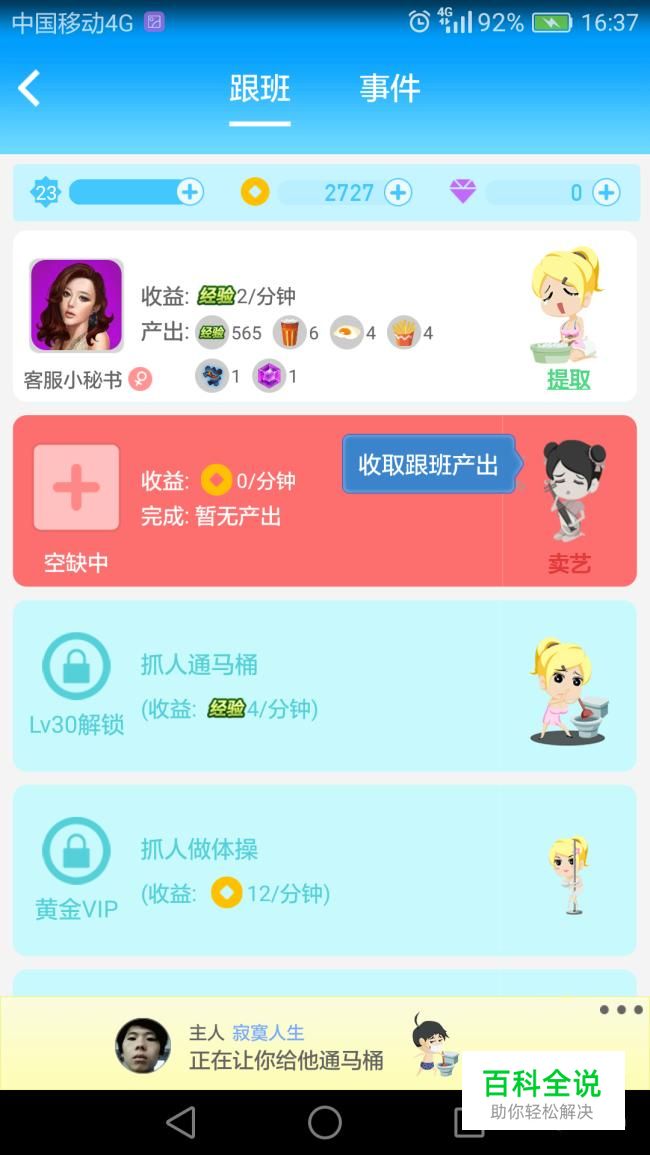This screenshot has width=650, height=1155.
Task: Switch to the 事件 tab
Action: 390,88
